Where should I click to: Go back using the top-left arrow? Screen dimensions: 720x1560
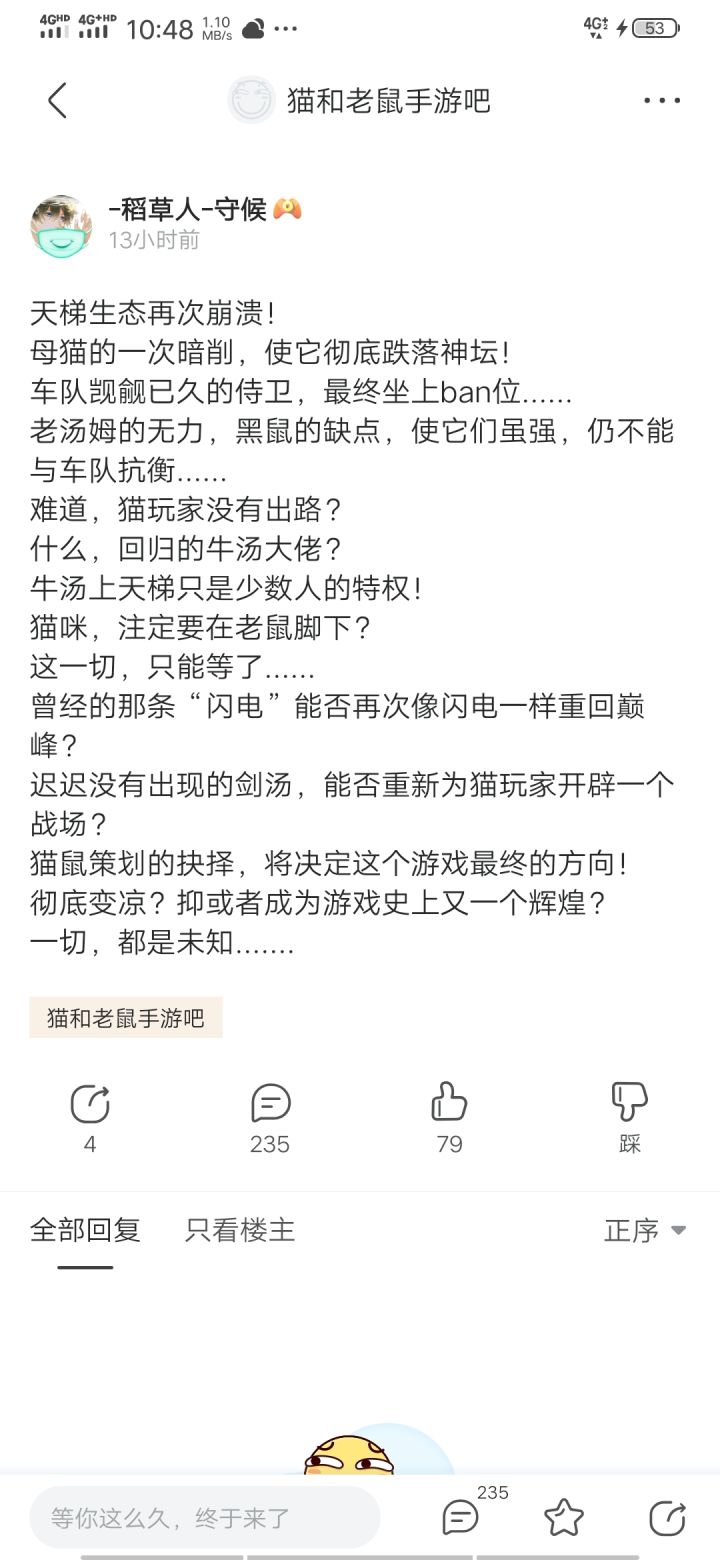click(x=57, y=101)
